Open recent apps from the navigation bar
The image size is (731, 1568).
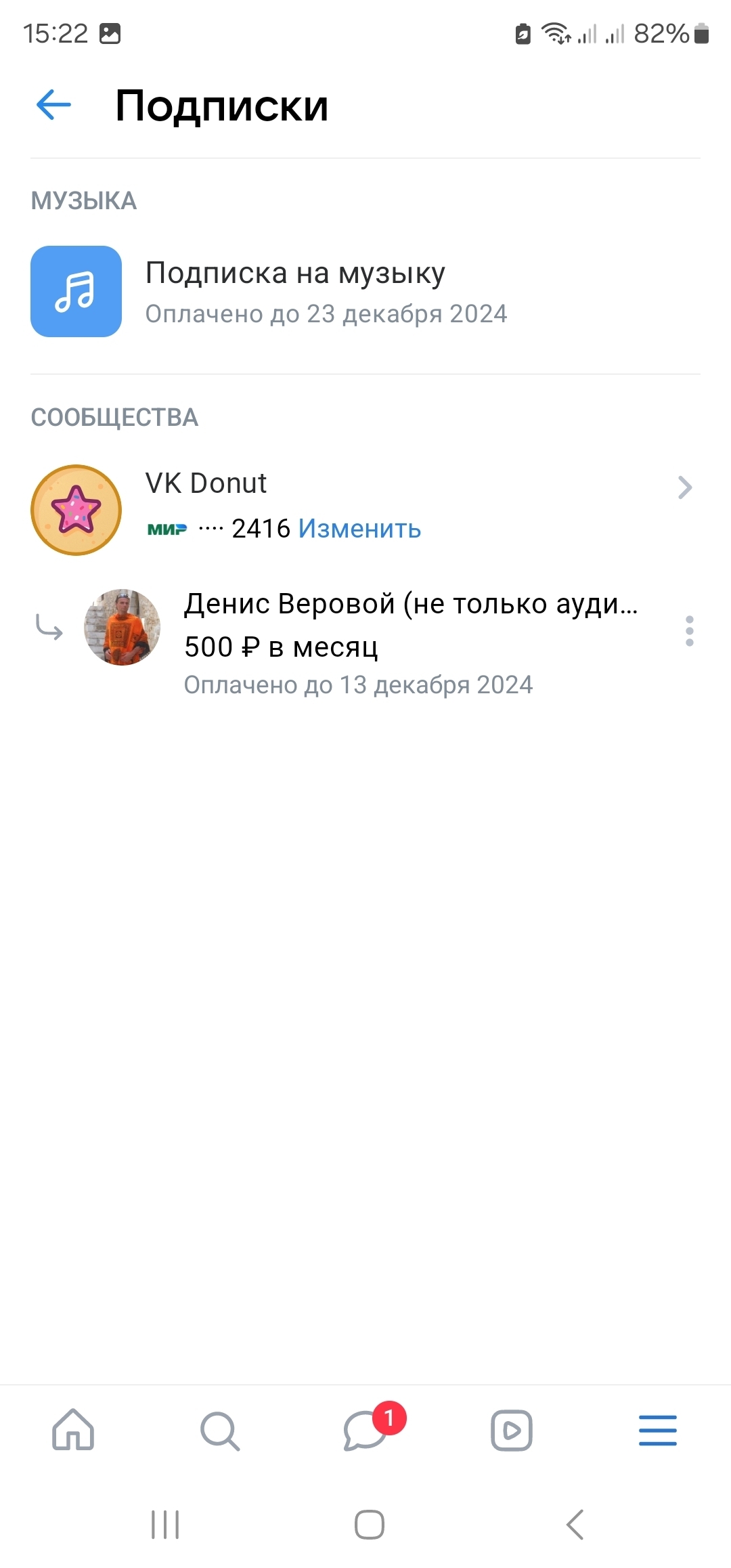(165, 1525)
